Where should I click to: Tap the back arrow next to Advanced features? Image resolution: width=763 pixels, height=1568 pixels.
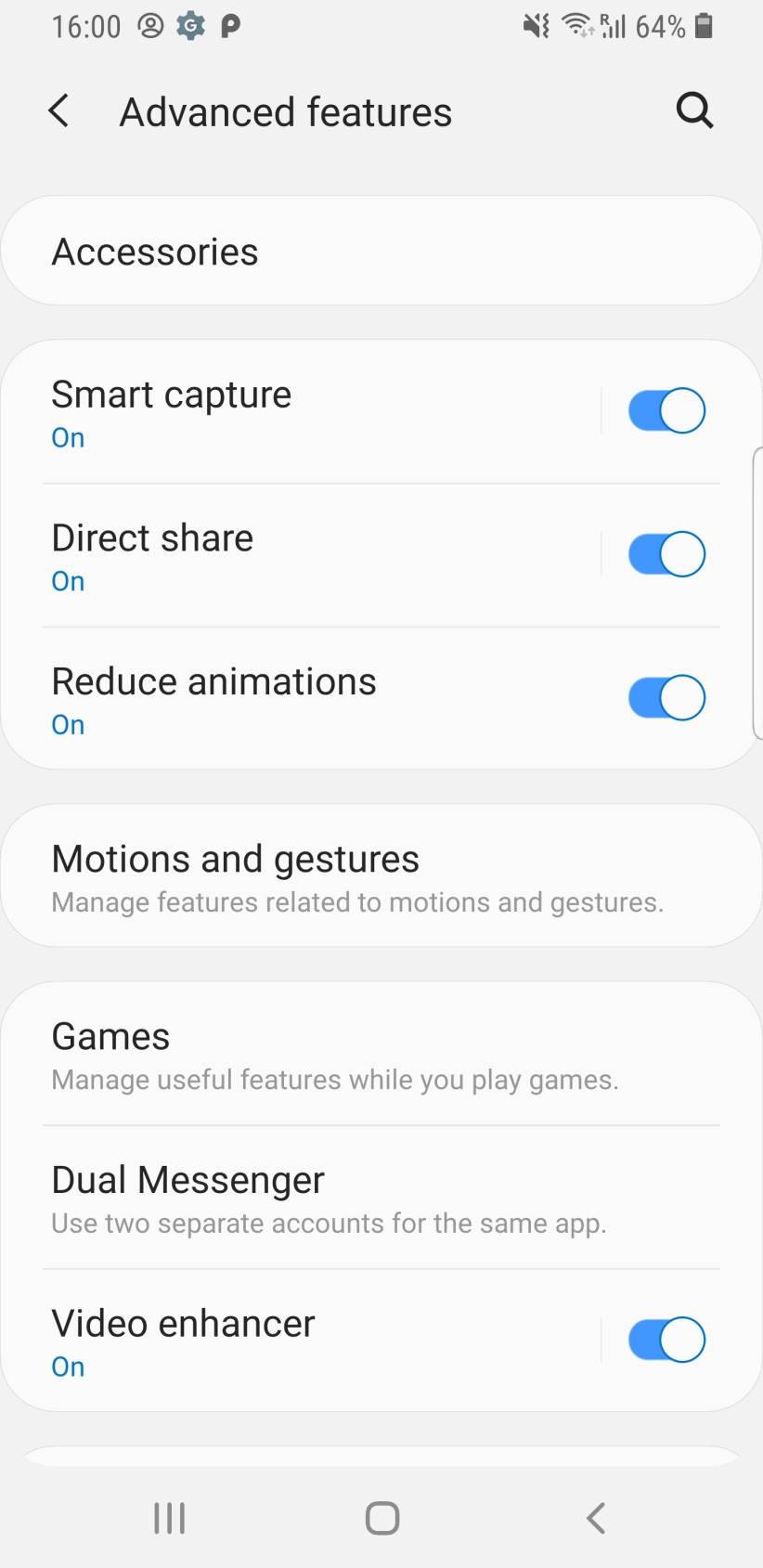tap(58, 110)
